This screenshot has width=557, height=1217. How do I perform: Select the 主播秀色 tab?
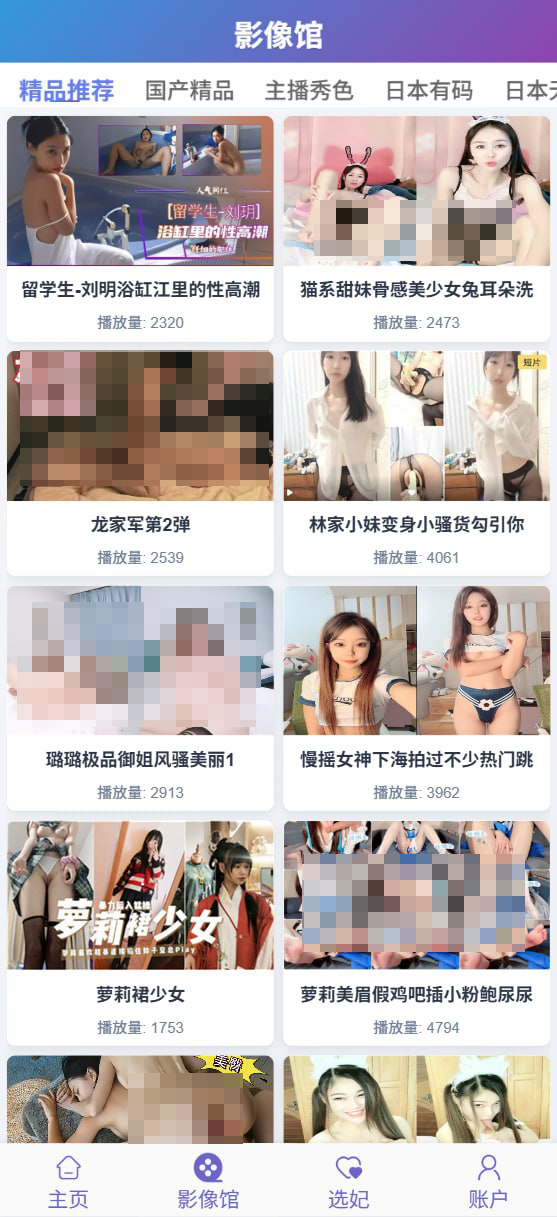pos(309,91)
